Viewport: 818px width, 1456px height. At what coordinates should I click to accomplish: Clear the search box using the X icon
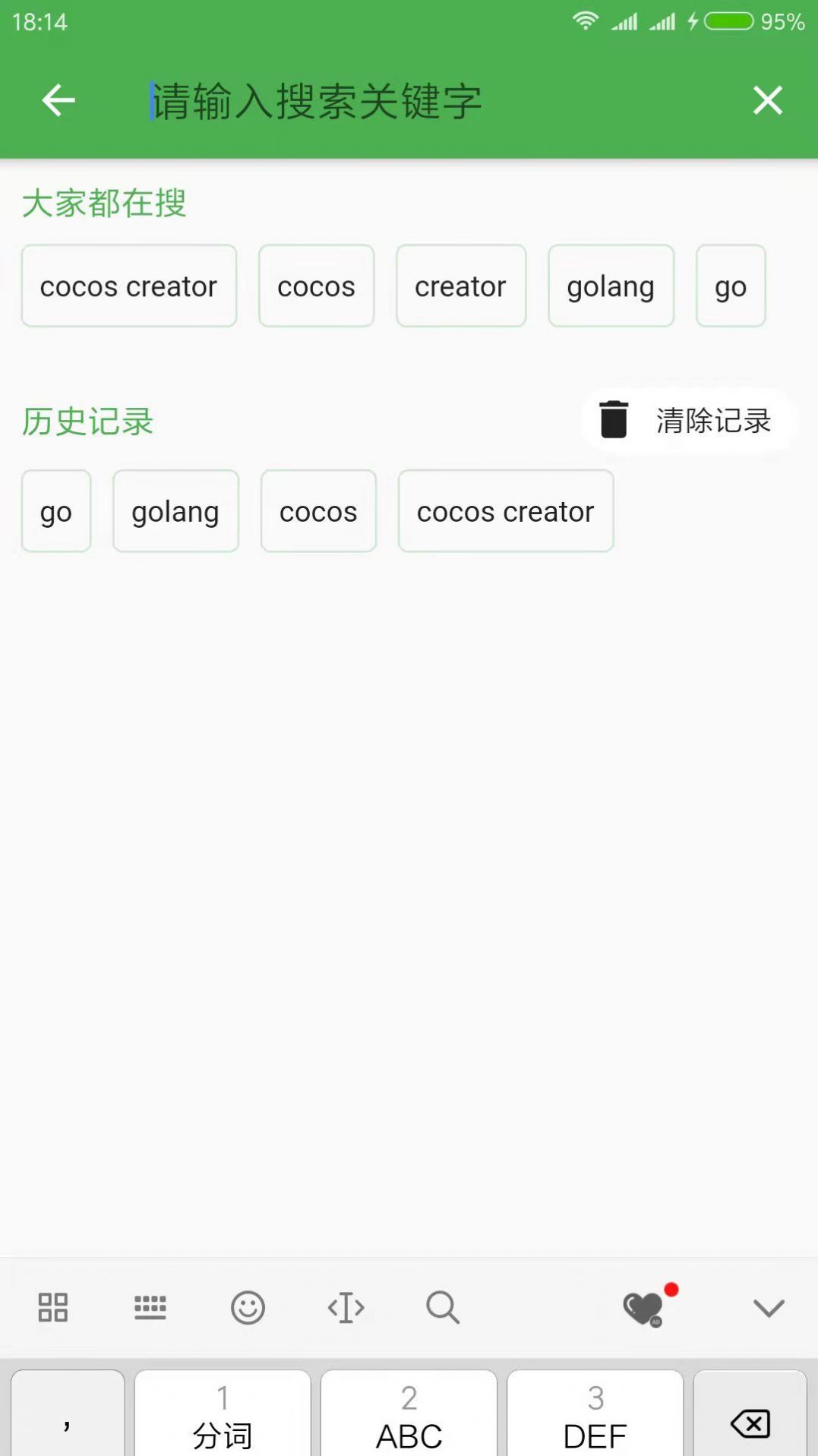[767, 99]
